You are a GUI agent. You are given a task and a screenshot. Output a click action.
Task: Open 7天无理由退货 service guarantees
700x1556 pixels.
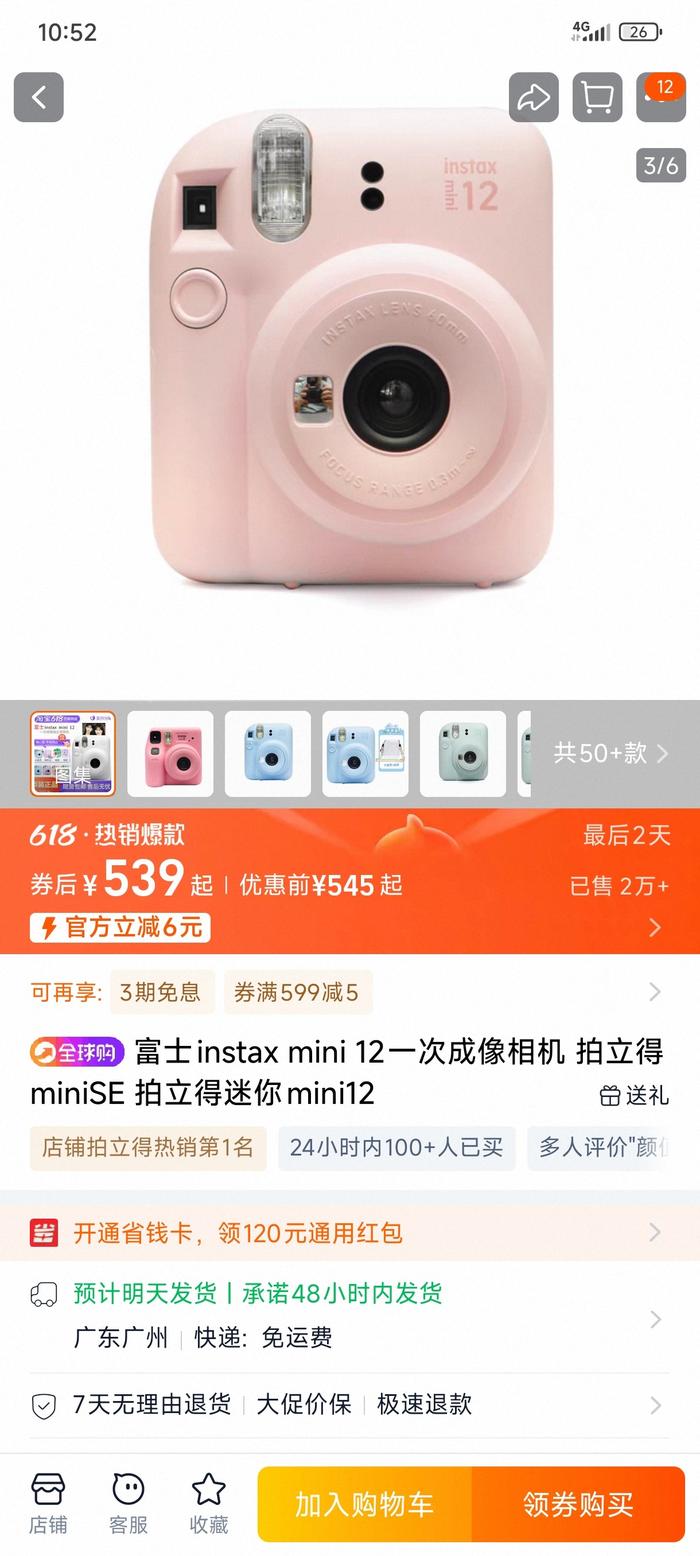click(x=350, y=1404)
